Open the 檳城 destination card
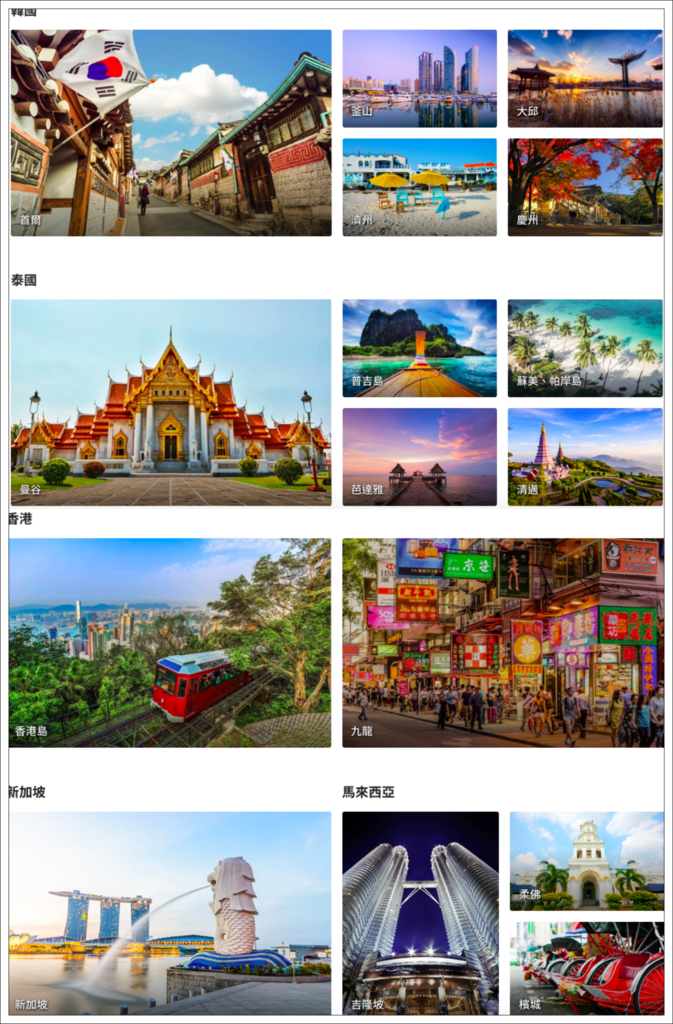 pos(586,967)
